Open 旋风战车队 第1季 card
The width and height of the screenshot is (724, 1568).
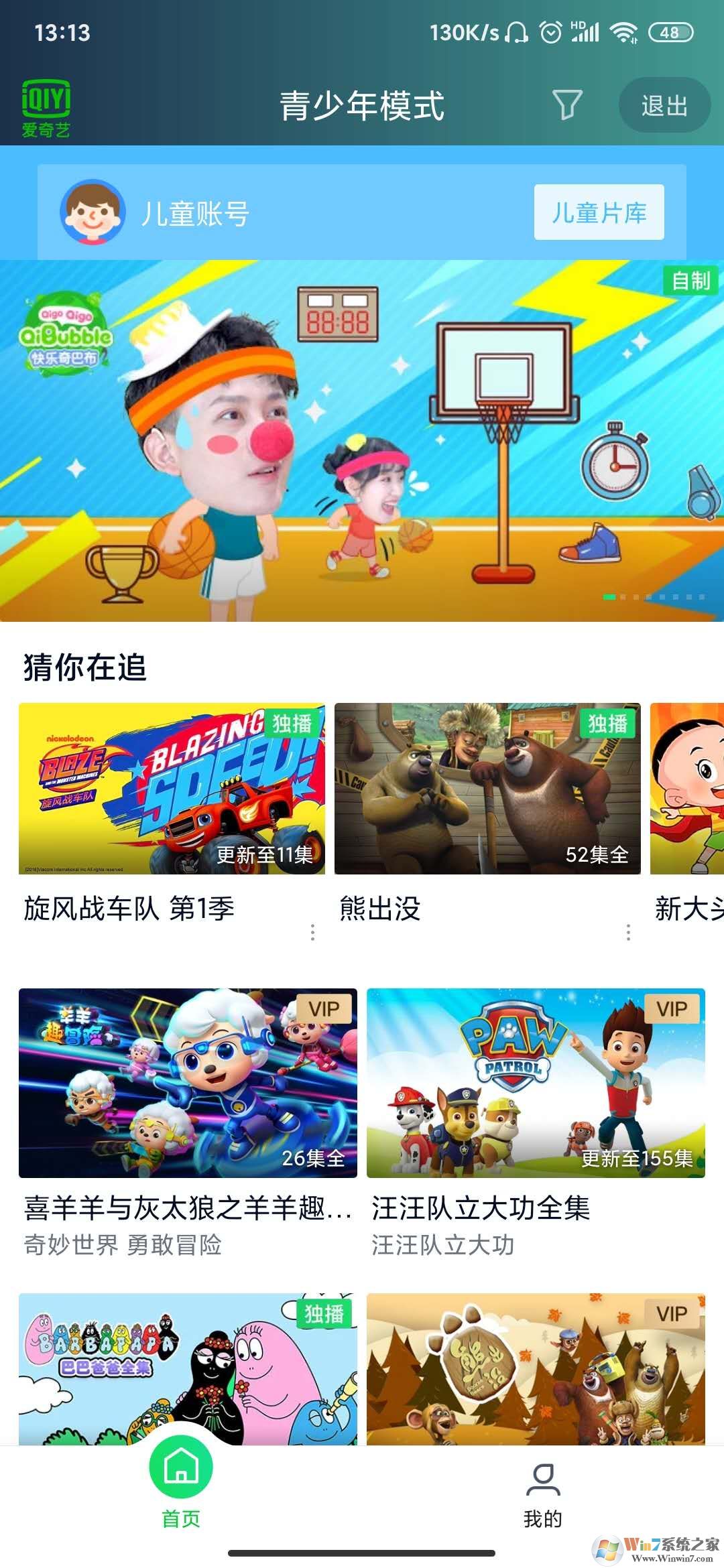(172, 789)
